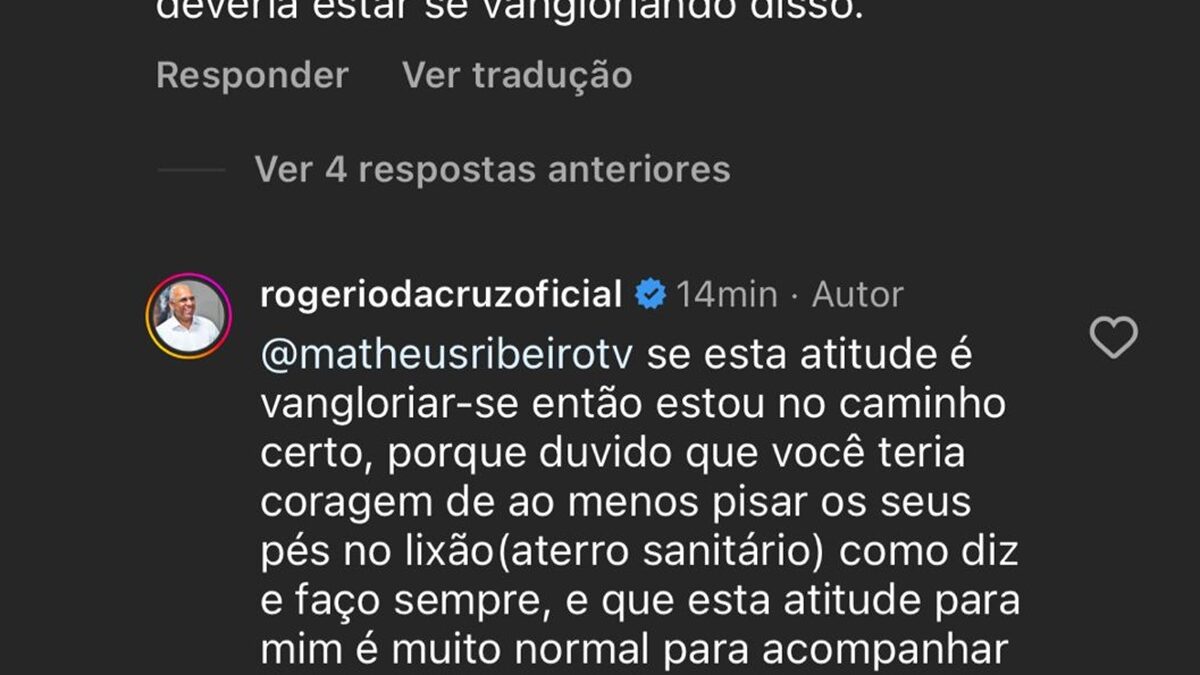The height and width of the screenshot is (675, 1200).
Task: Tap Responder under the top comment
Action: [x=252, y=75]
